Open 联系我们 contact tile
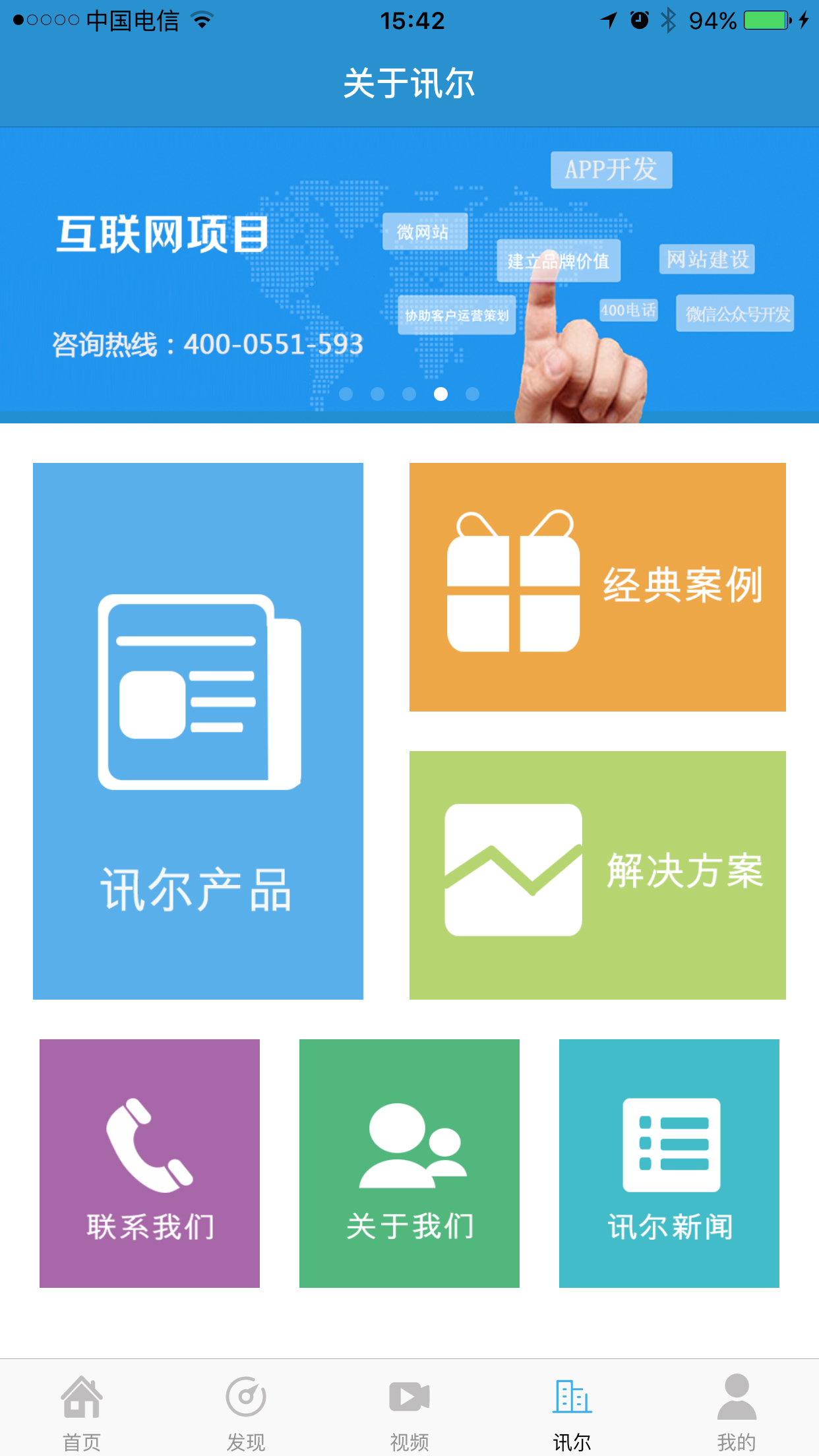819x1456 pixels. (x=150, y=1163)
